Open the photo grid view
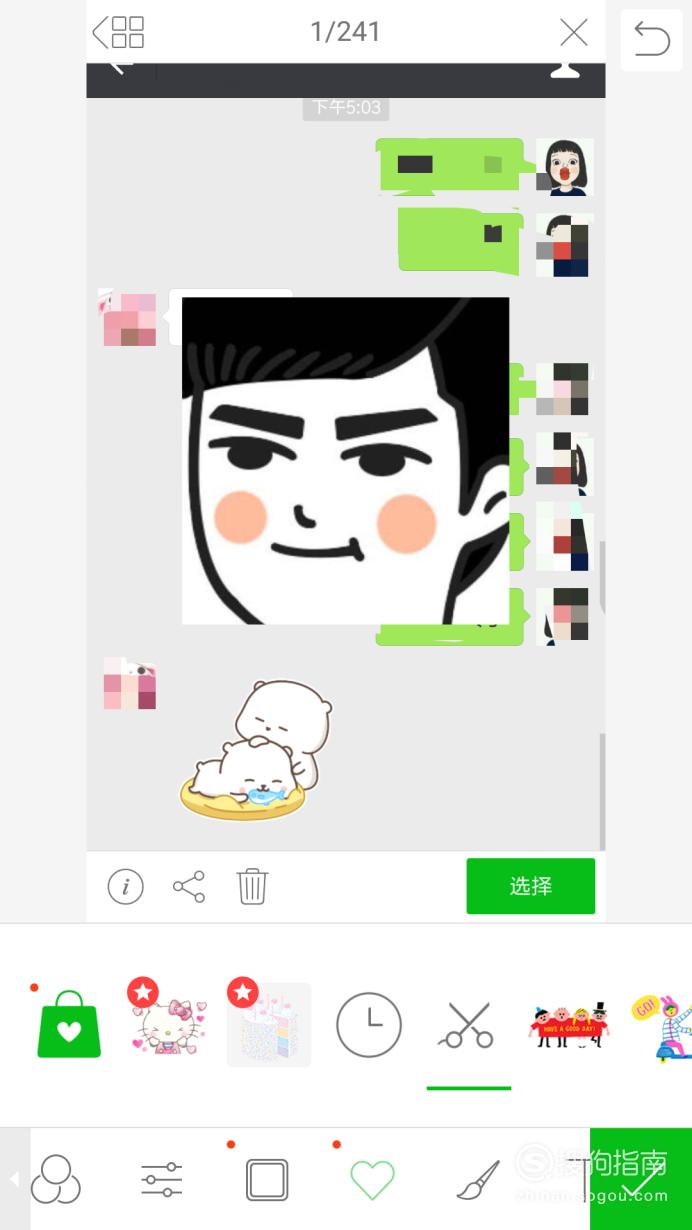The width and height of the screenshot is (692, 1230). (x=118, y=32)
